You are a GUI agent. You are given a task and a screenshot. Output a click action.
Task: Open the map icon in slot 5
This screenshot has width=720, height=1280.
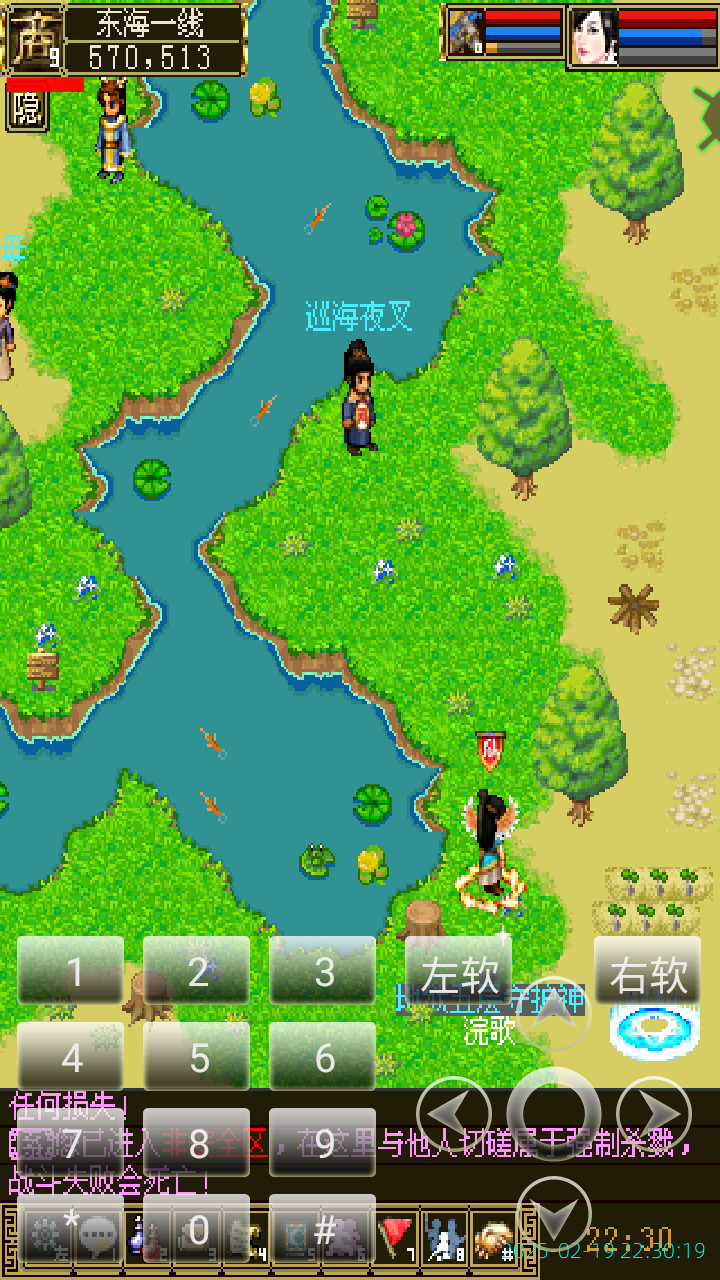pyautogui.click(x=293, y=1232)
